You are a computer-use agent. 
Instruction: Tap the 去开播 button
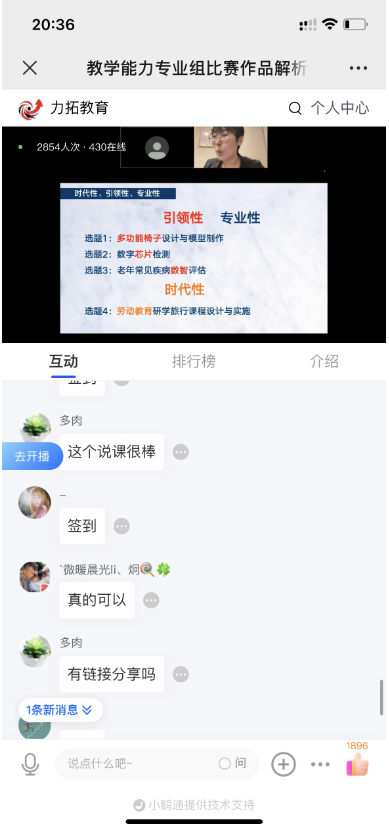(x=32, y=456)
